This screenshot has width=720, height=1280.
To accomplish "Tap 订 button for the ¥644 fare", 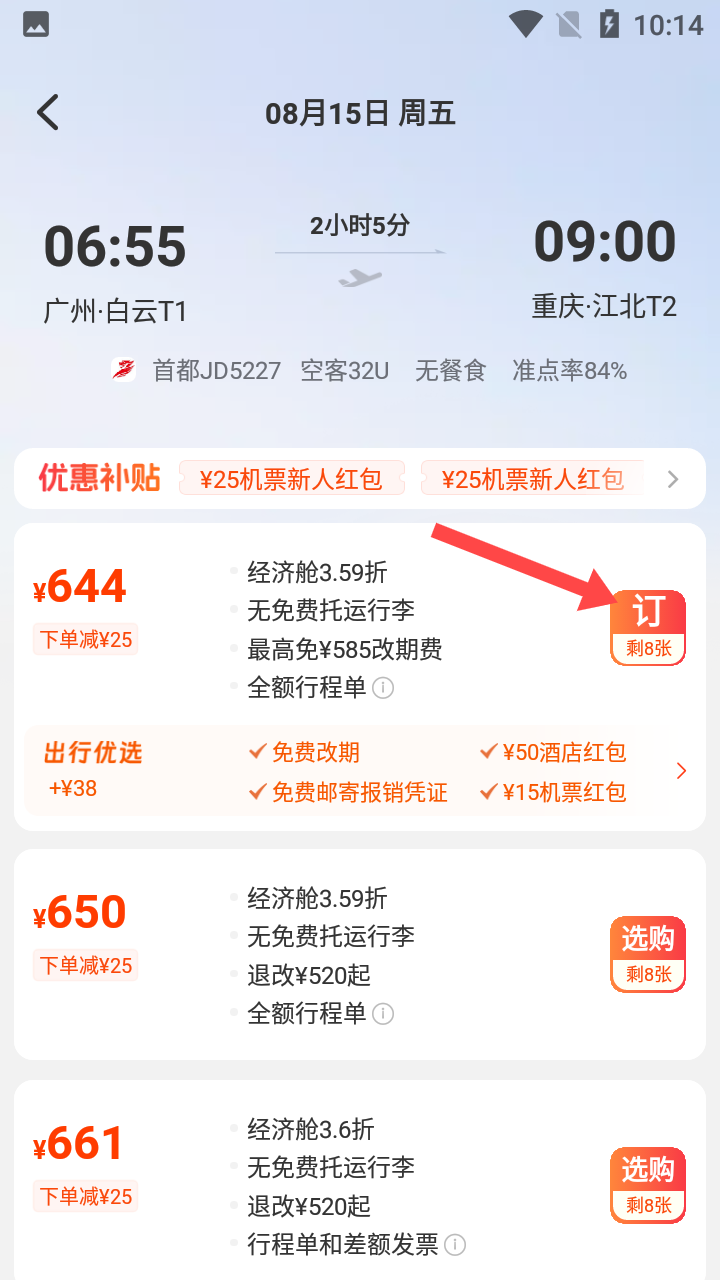I will pyautogui.click(x=648, y=627).
